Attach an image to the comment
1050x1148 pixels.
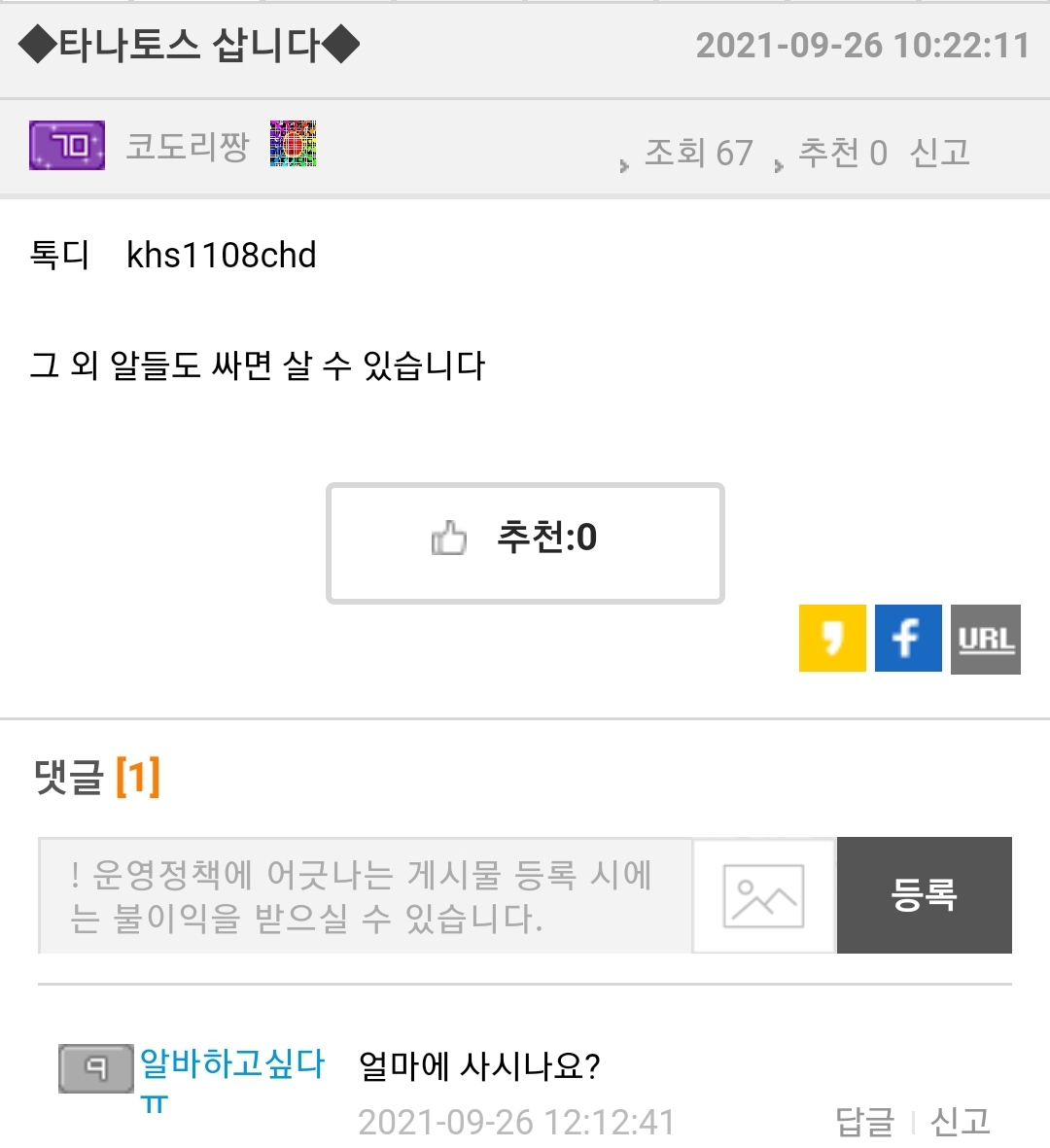tap(763, 895)
